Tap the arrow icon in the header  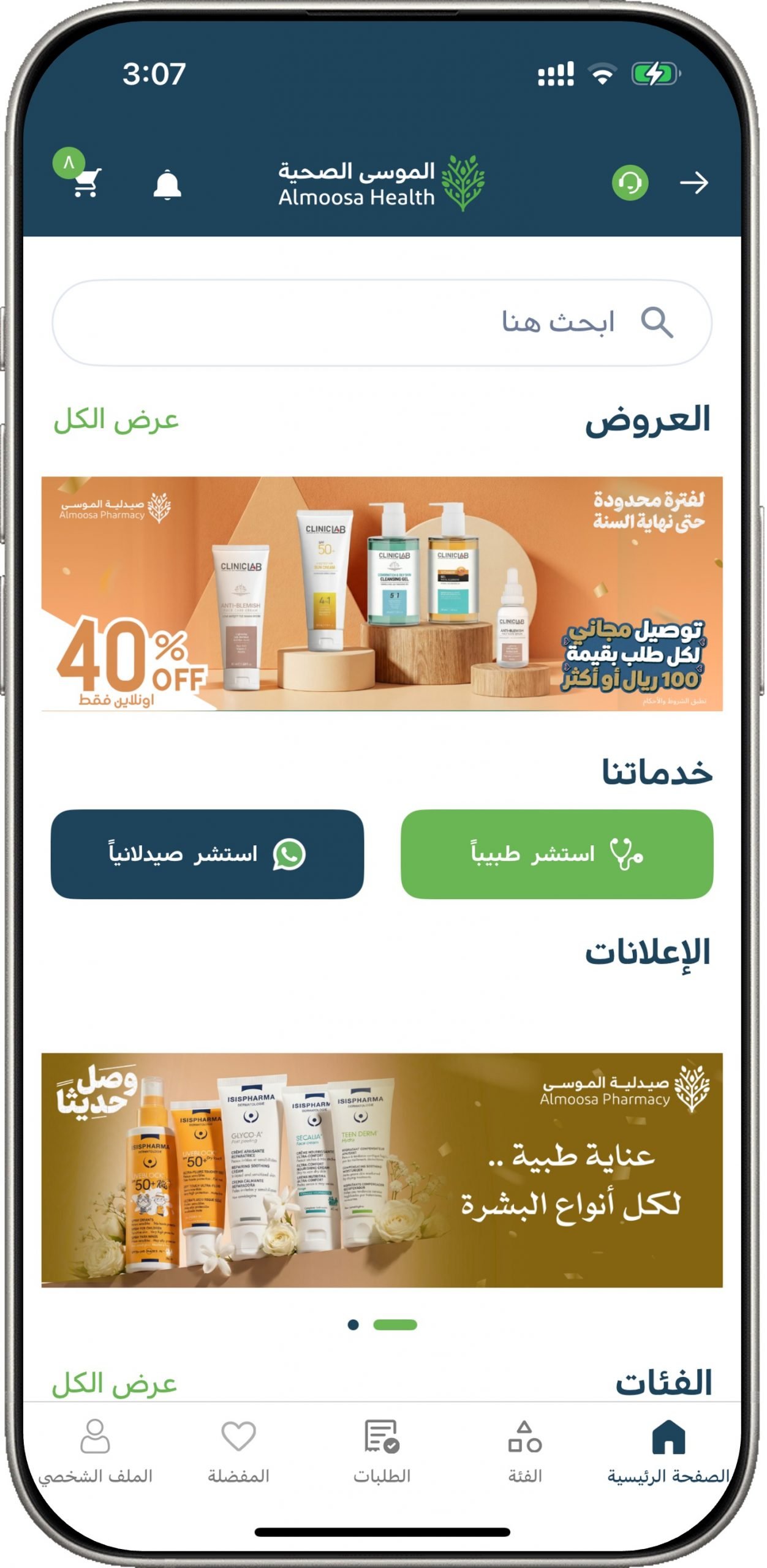pos(694,183)
